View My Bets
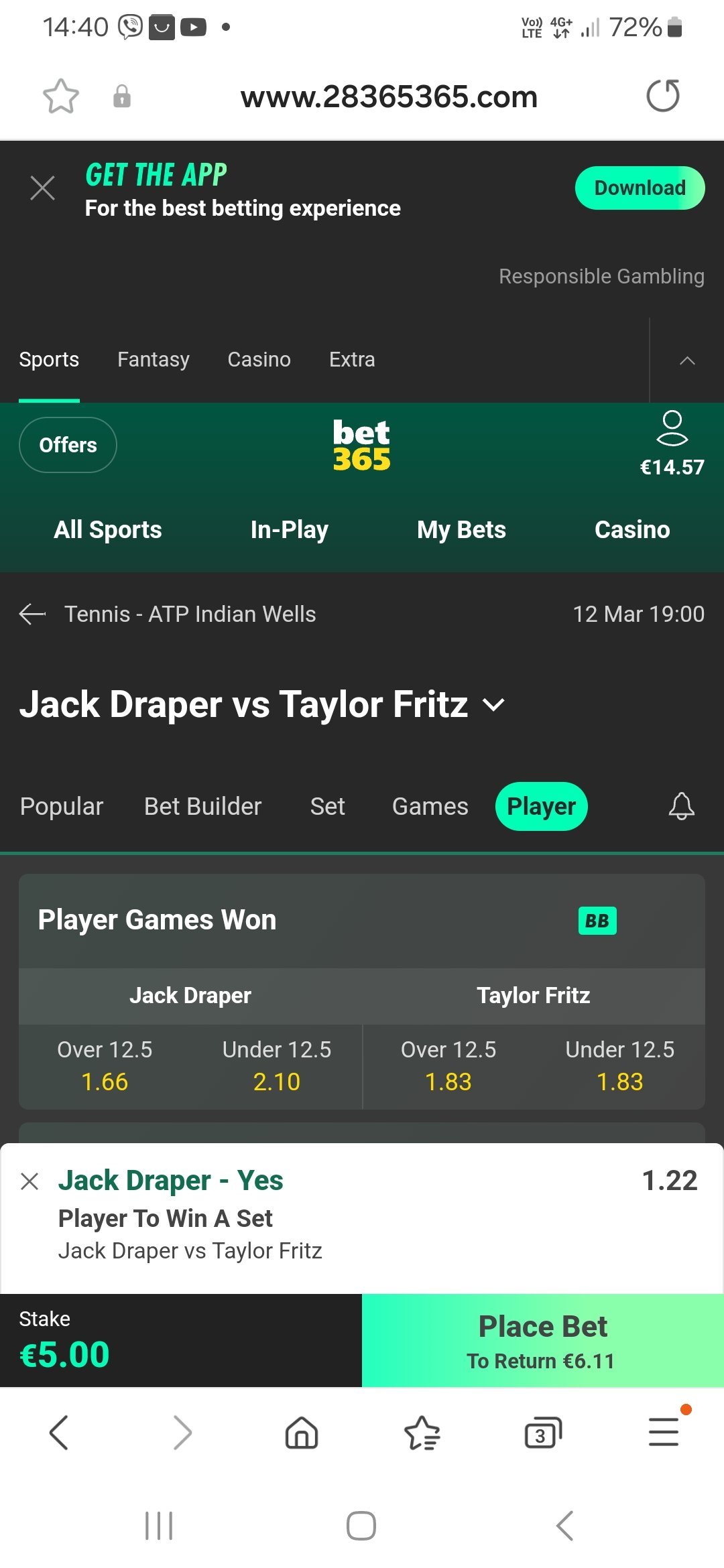Image resolution: width=724 pixels, height=1568 pixels. click(x=461, y=529)
